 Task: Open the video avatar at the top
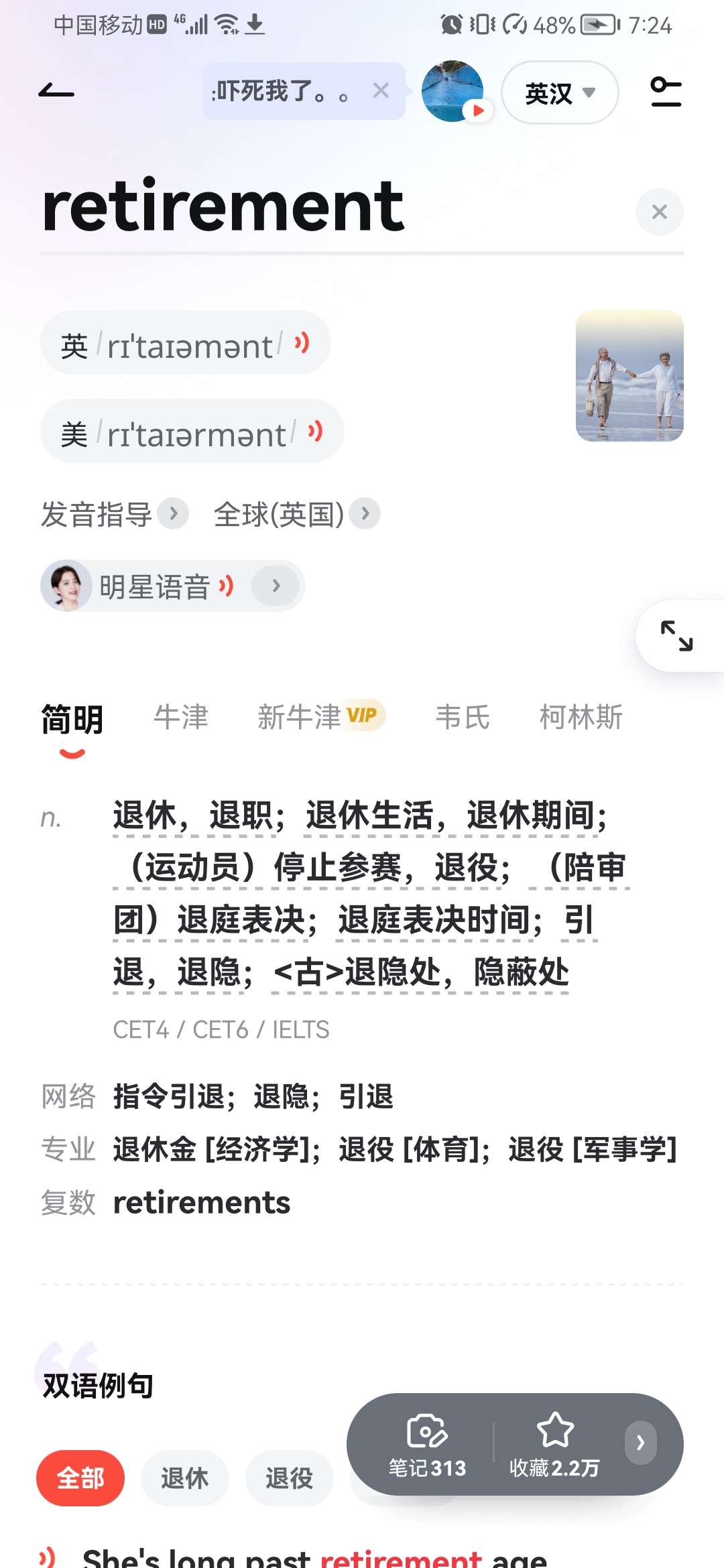click(453, 91)
